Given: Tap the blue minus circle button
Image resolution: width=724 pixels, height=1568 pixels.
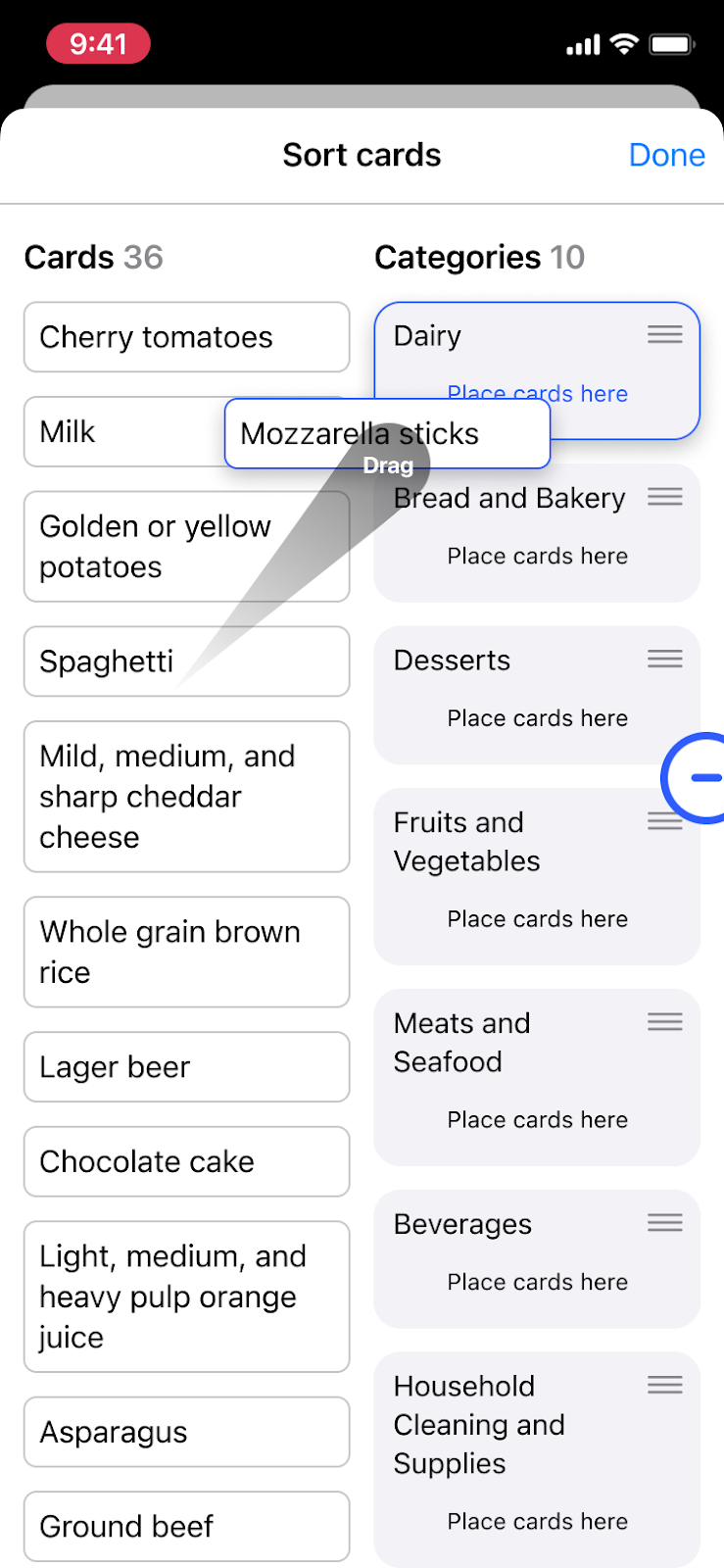Looking at the screenshot, I should pos(698,778).
